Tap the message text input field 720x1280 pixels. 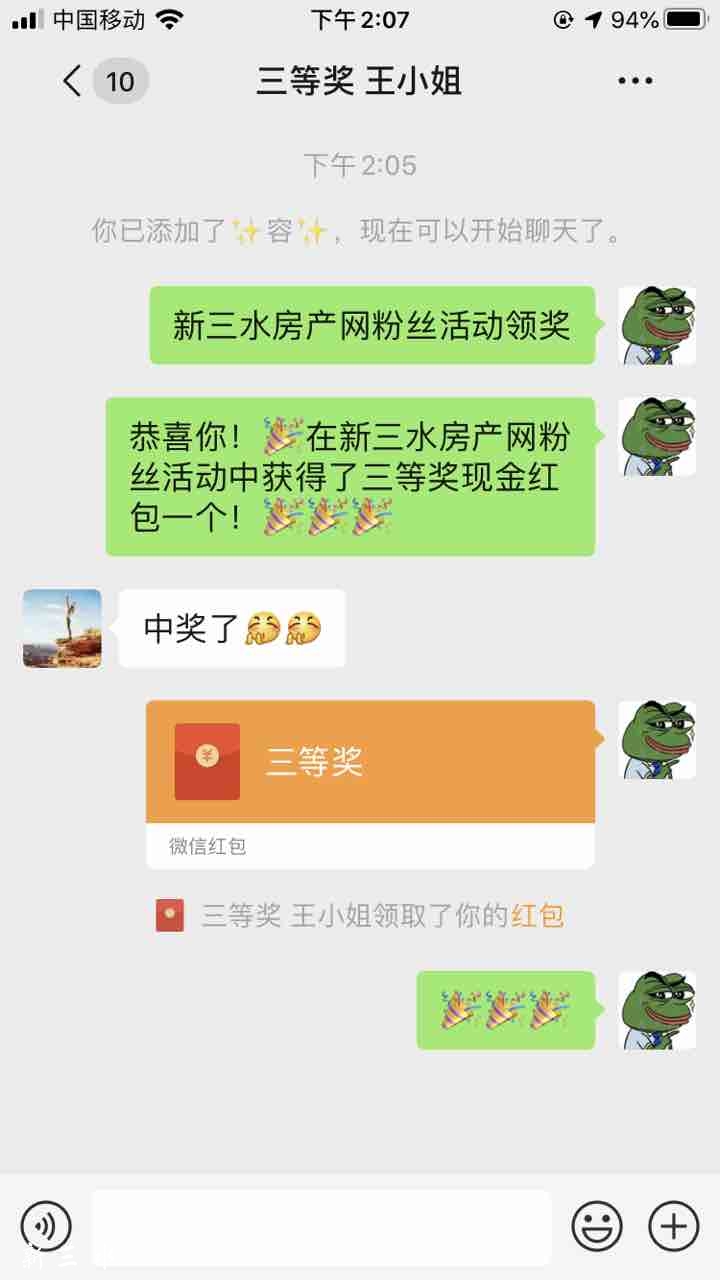tap(321, 1226)
